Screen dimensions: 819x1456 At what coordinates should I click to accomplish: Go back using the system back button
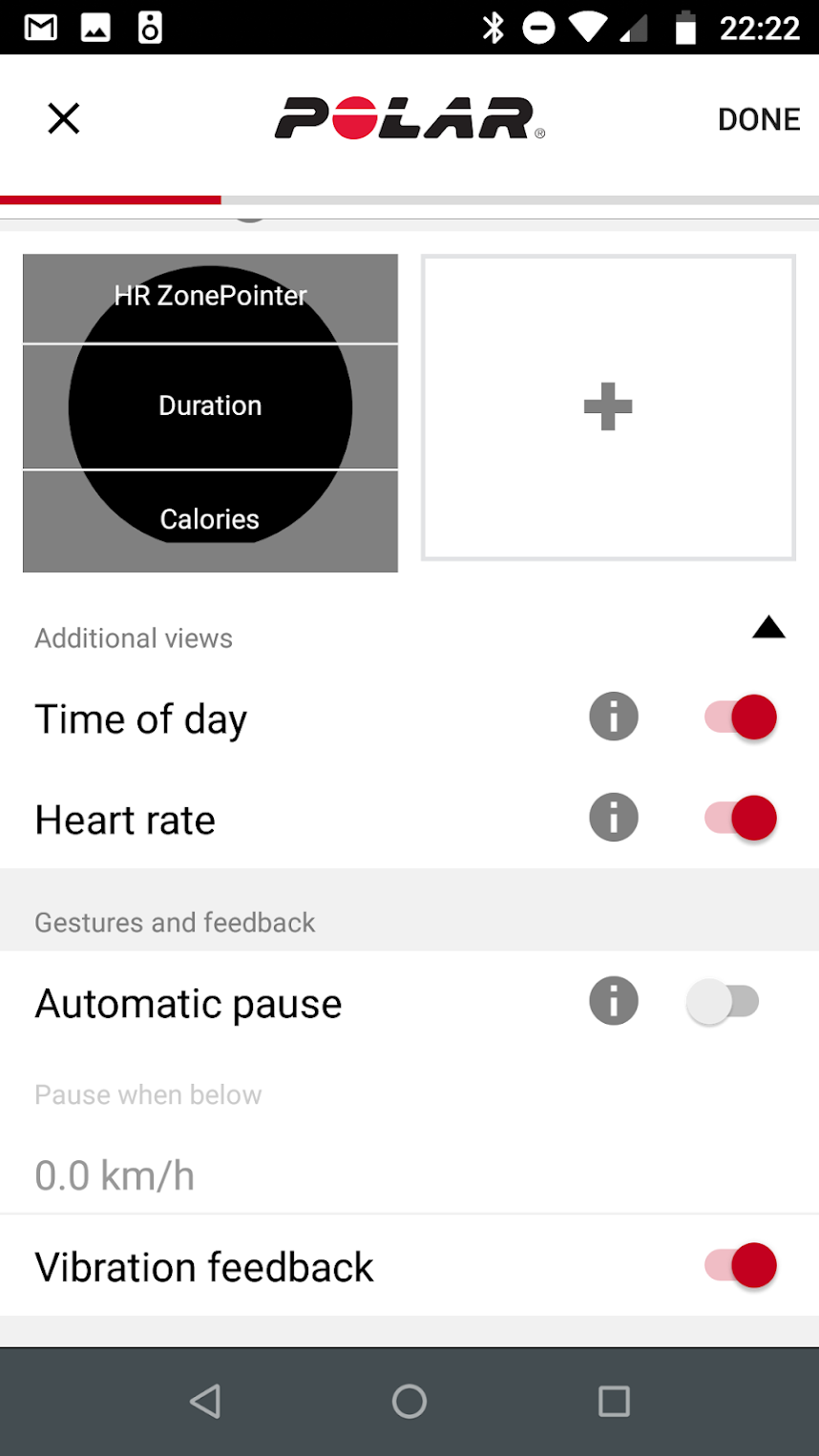(x=205, y=1401)
